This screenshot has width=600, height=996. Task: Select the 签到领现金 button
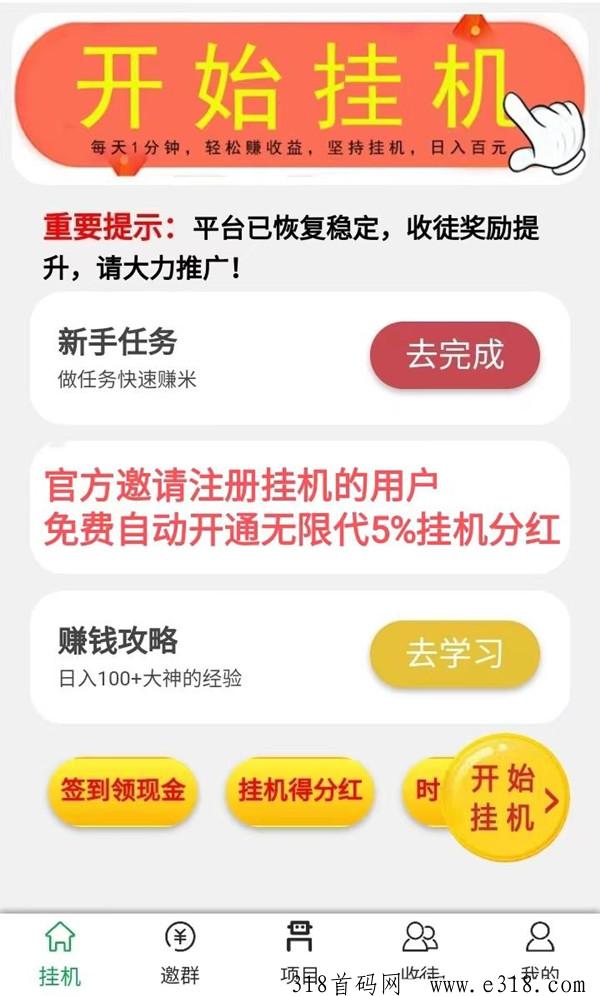tap(122, 791)
